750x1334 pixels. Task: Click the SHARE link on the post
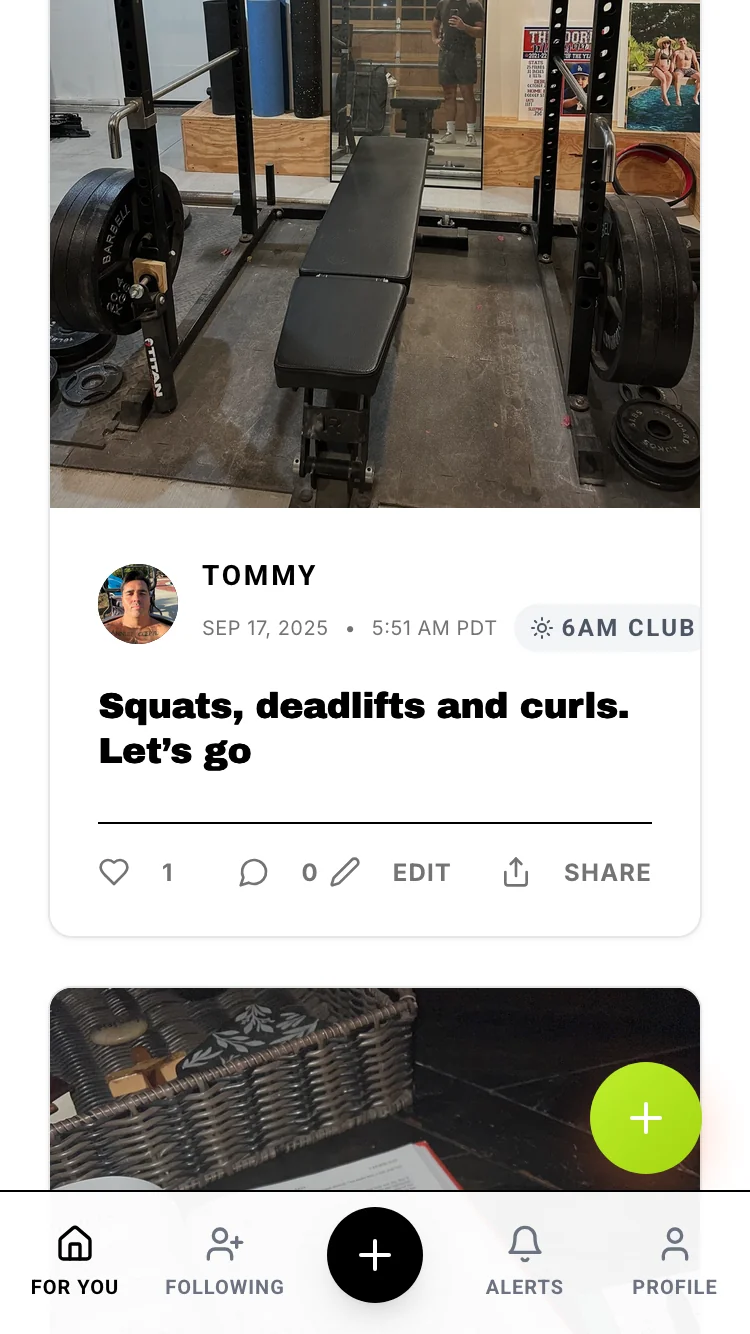tap(607, 872)
